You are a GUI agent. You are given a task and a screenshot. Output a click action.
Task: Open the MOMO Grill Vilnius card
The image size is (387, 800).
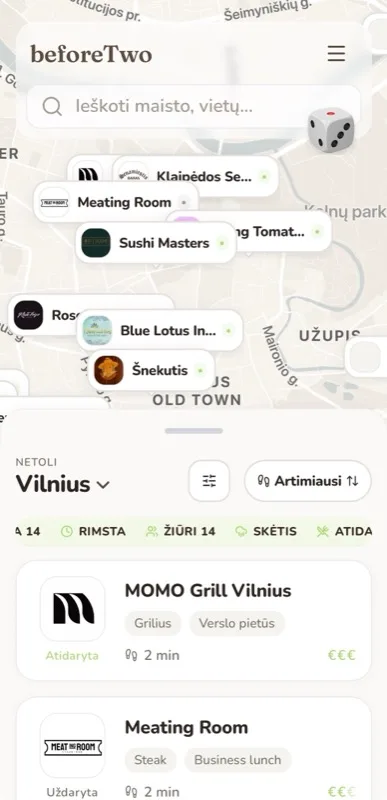point(194,620)
